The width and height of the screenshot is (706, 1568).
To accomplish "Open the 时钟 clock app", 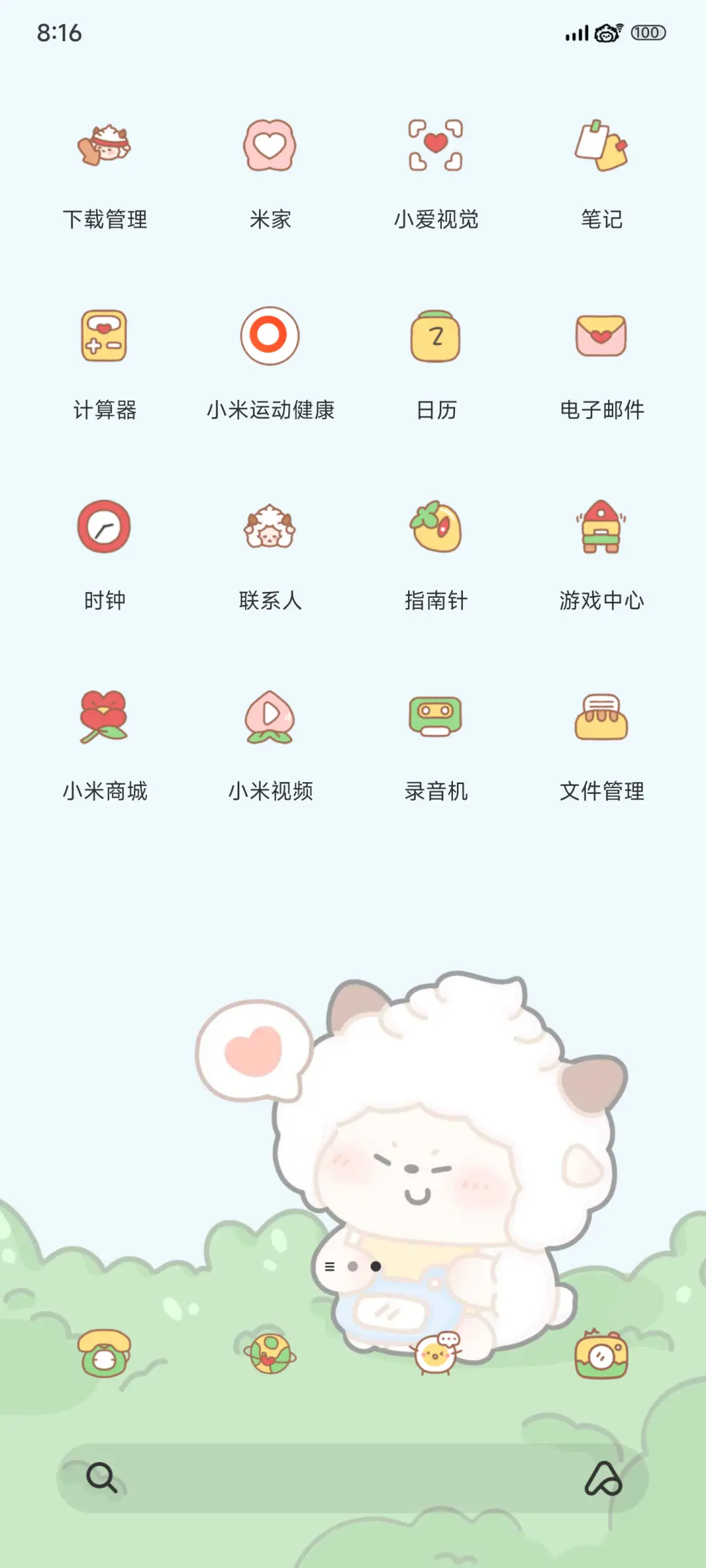I will pos(105,528).
